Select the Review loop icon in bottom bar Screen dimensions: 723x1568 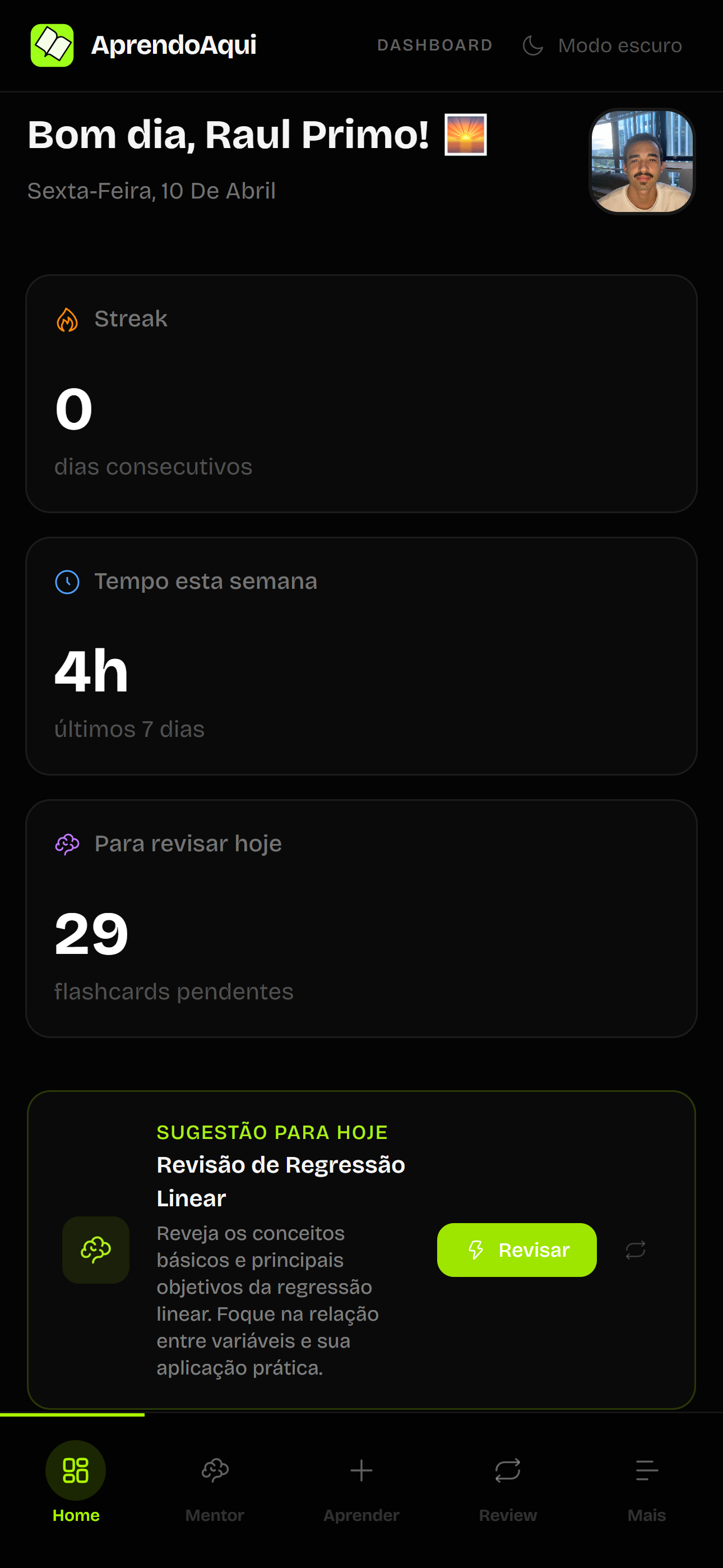click(x=508, y=1470)
